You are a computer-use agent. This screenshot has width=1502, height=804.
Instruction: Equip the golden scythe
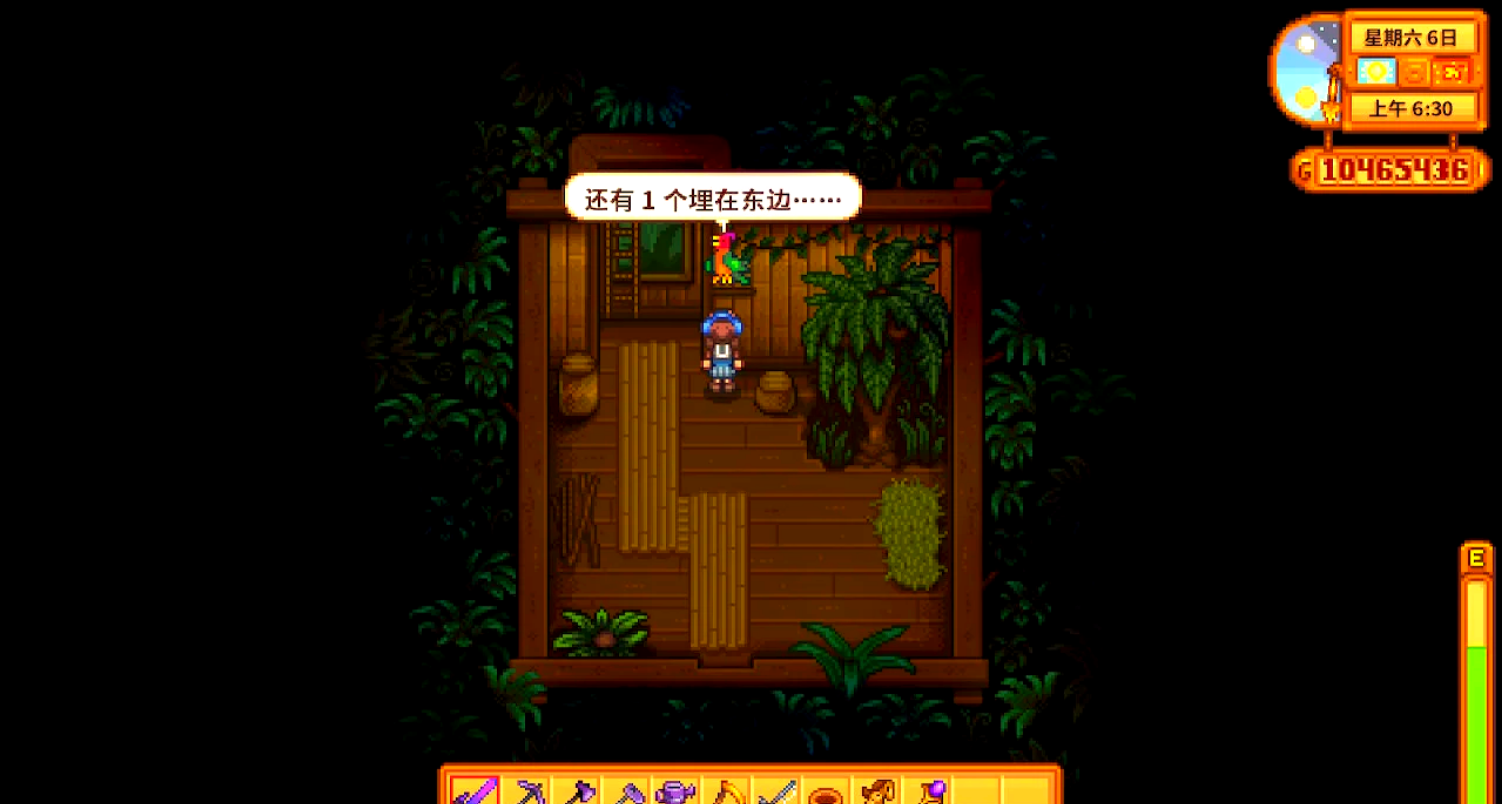point(727,792)
